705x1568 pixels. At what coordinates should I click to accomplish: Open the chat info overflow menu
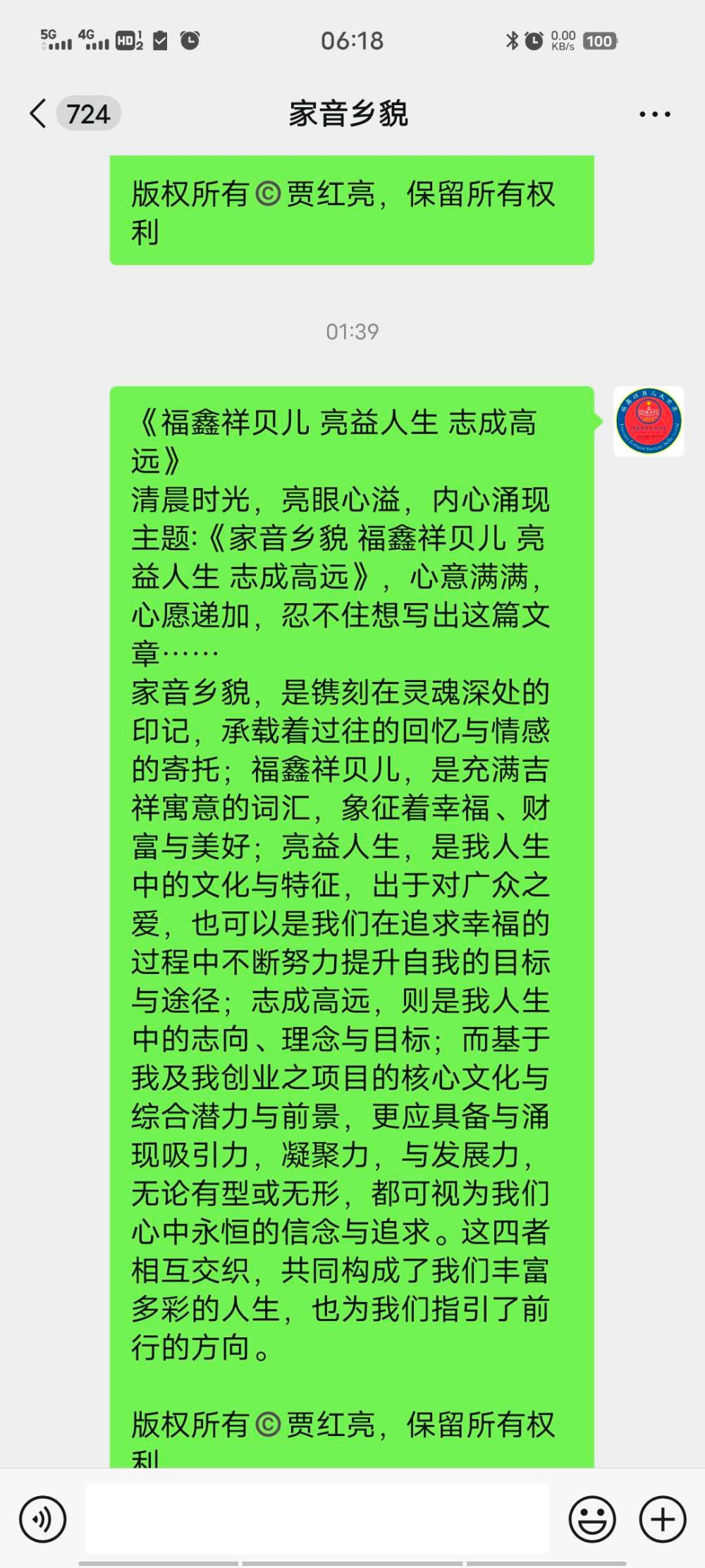[x=654, y=114]
